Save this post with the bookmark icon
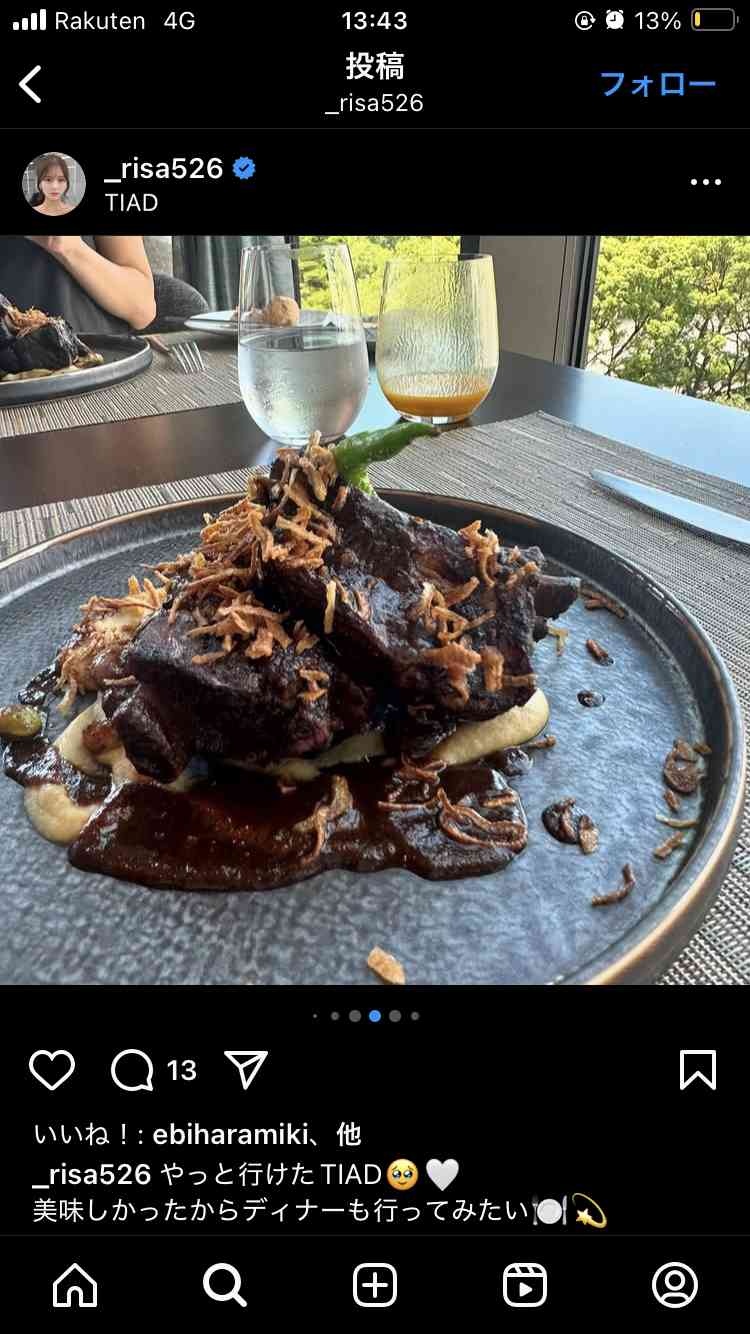The height and width of the screenshot is (1334, 750). [697, 1070]
